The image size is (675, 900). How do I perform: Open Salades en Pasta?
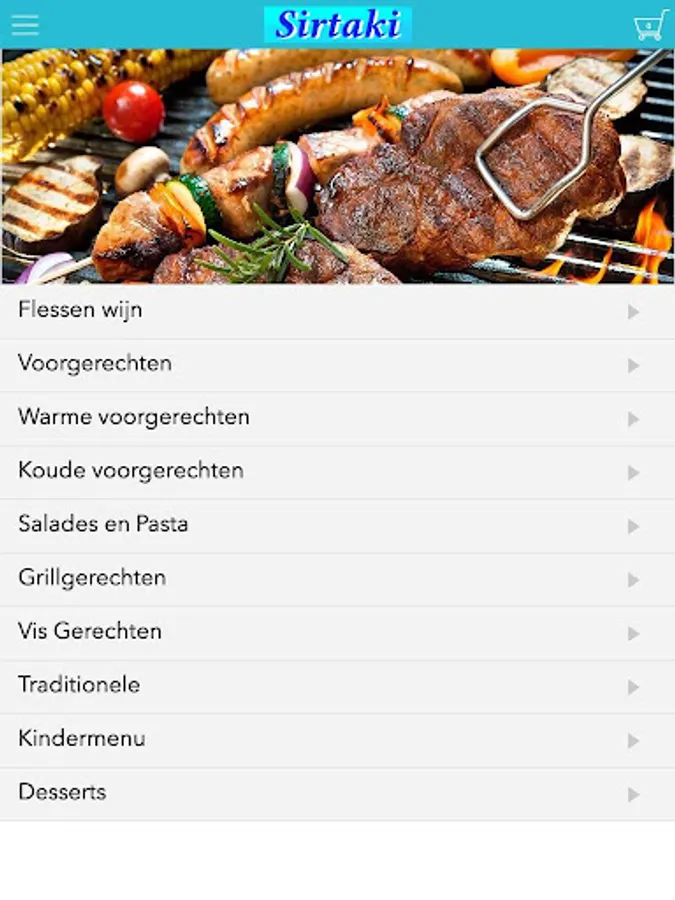point(337,525)
